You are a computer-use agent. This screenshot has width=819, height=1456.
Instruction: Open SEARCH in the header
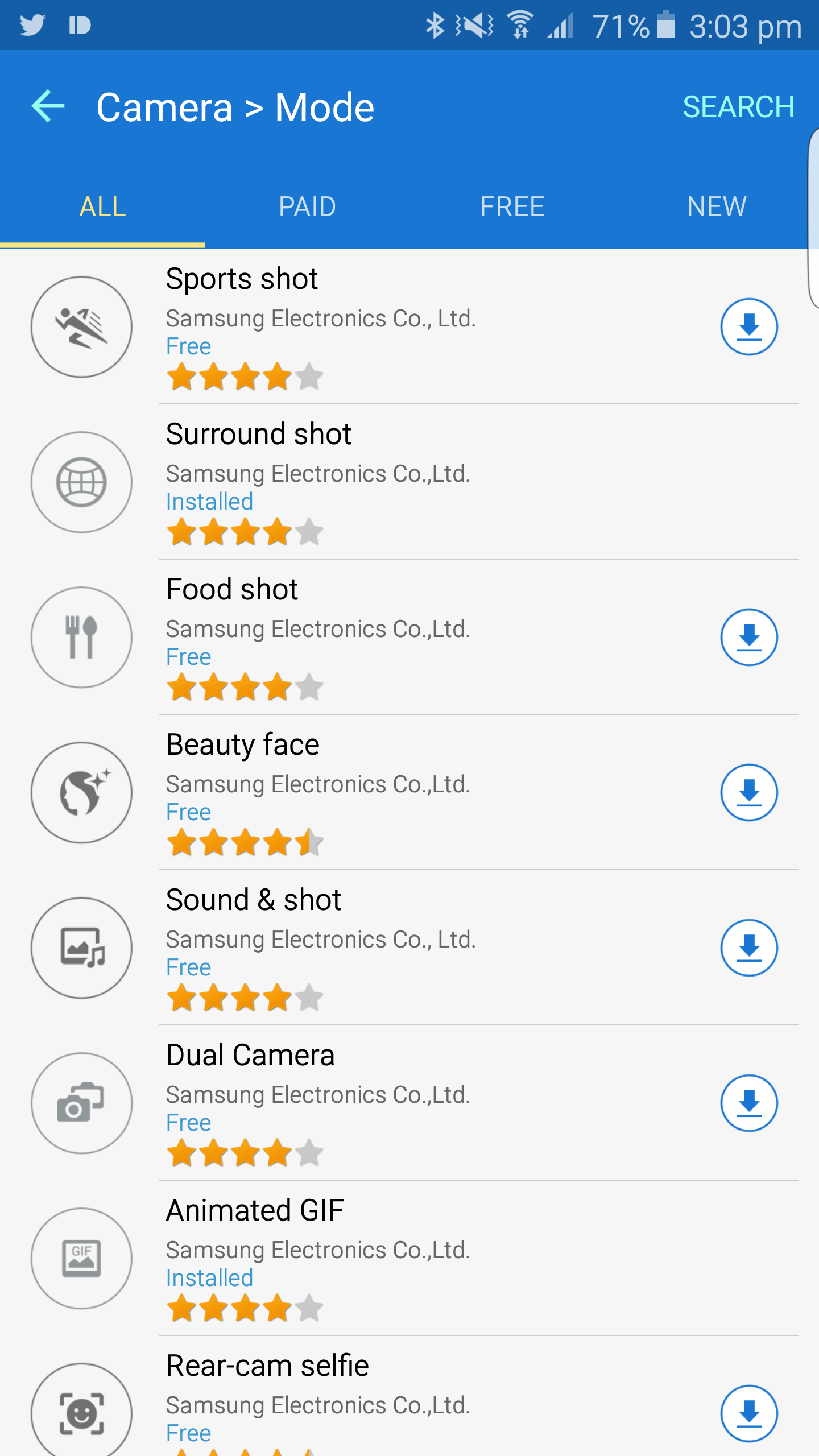tap(738, 107)
